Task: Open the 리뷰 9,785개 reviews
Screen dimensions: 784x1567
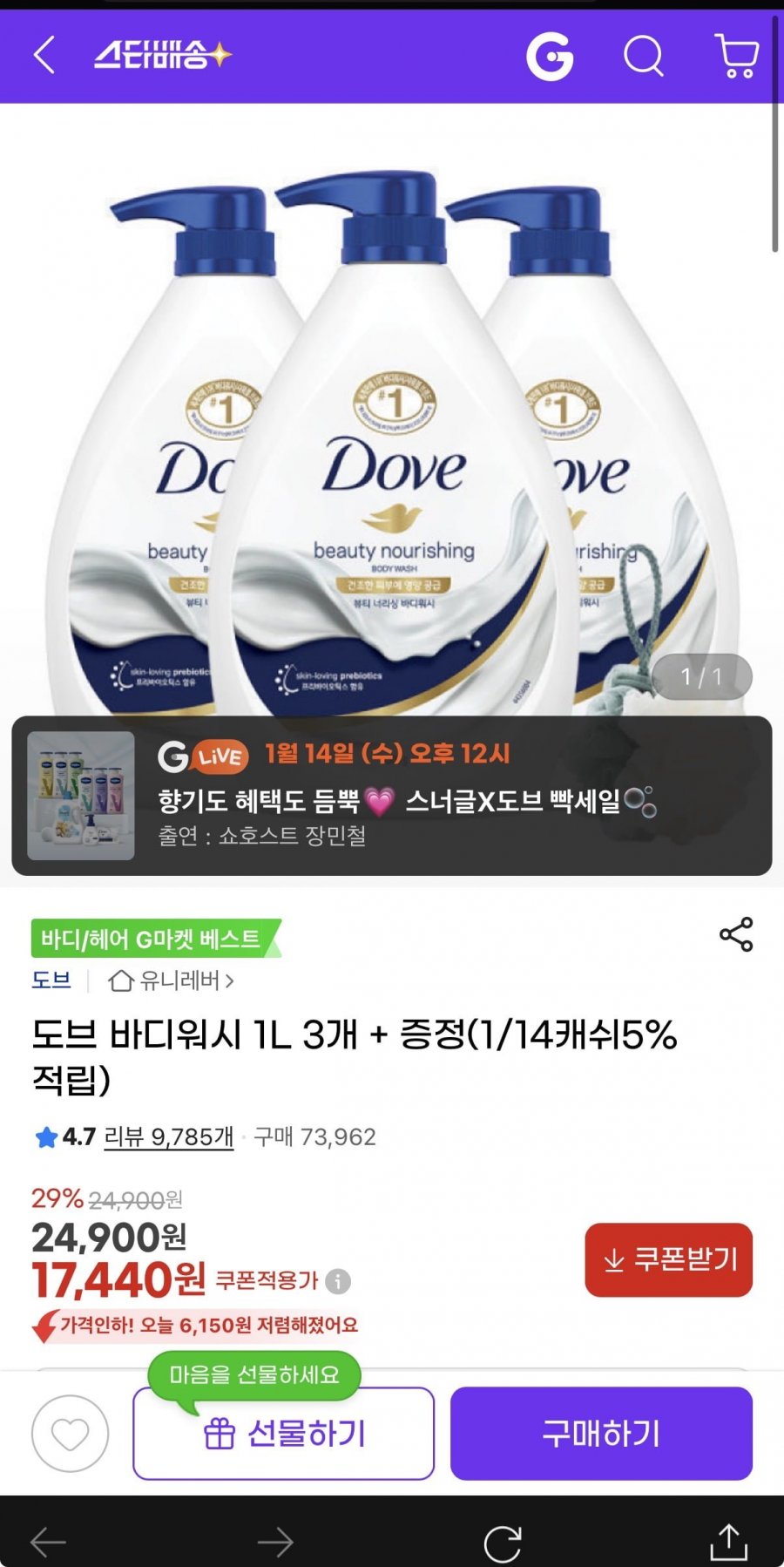Action: click(x=168, y=1136)
